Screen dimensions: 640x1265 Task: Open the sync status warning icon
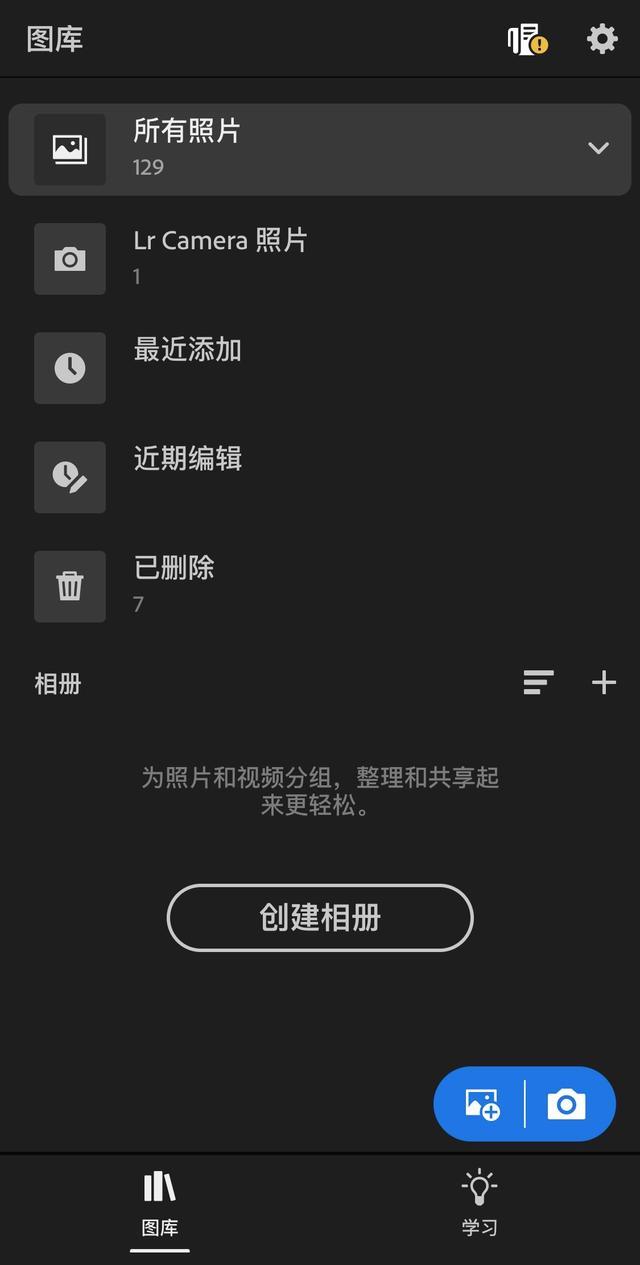527,39
